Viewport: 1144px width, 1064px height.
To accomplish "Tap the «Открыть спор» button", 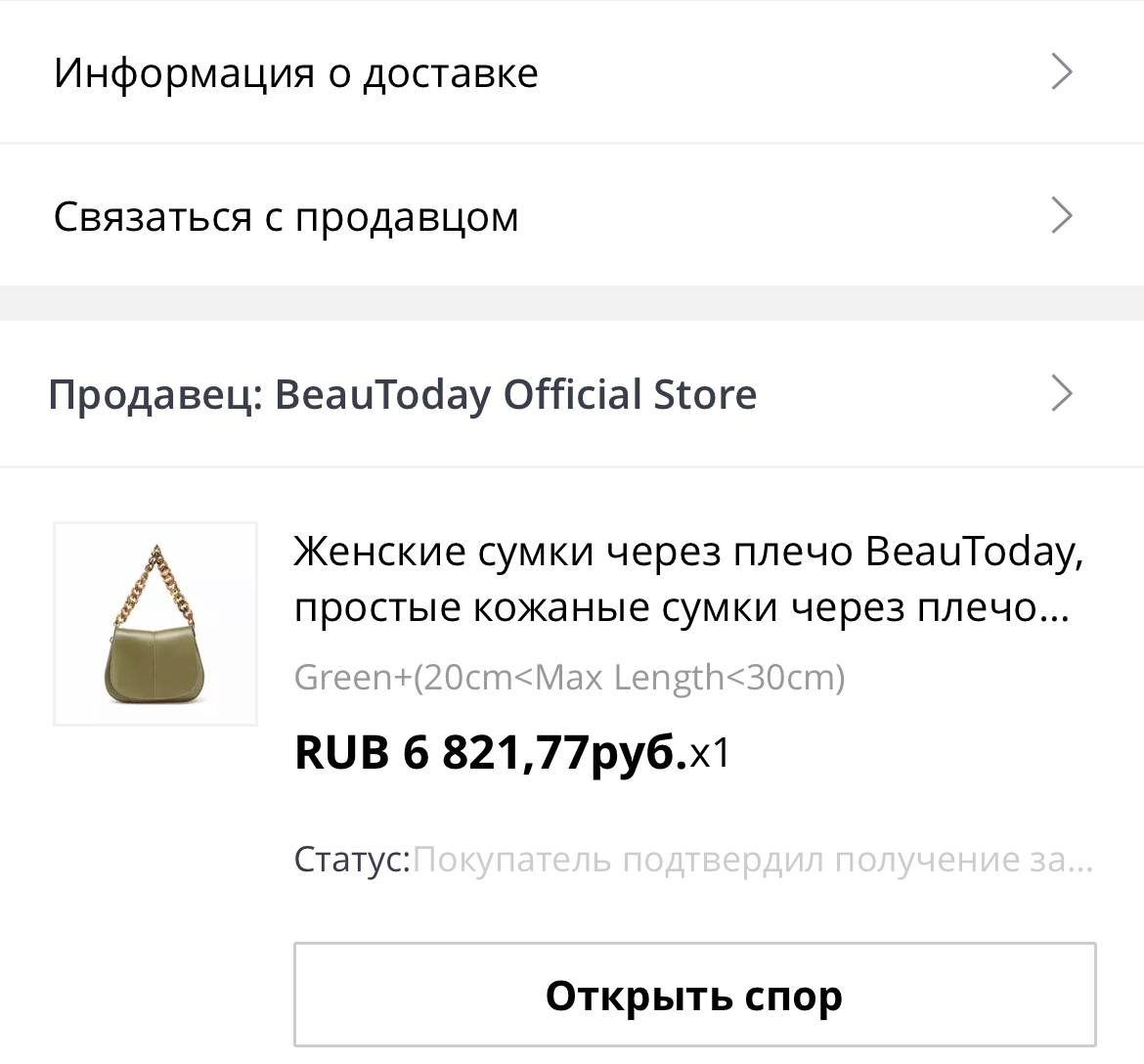I will [x=694, y=996].
